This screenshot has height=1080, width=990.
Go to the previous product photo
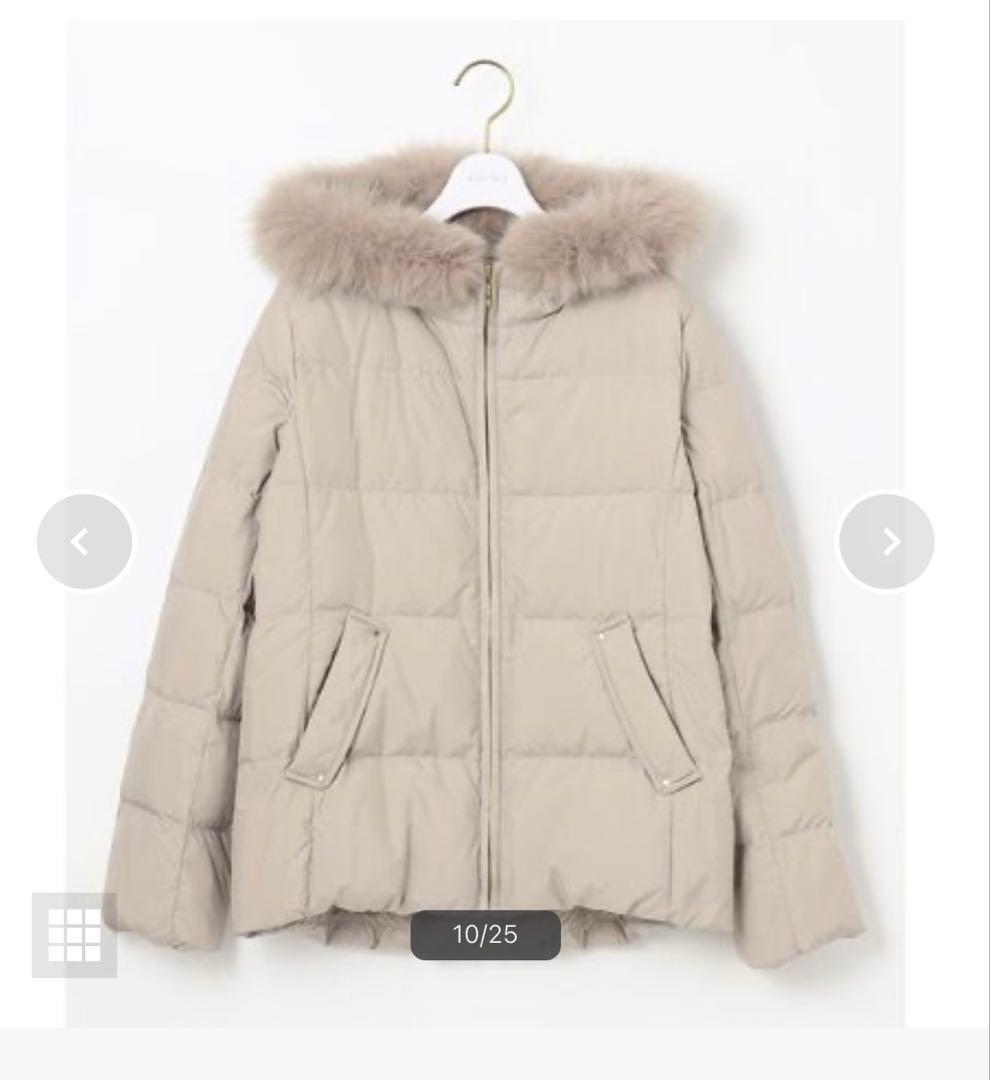tap(84, 542)
